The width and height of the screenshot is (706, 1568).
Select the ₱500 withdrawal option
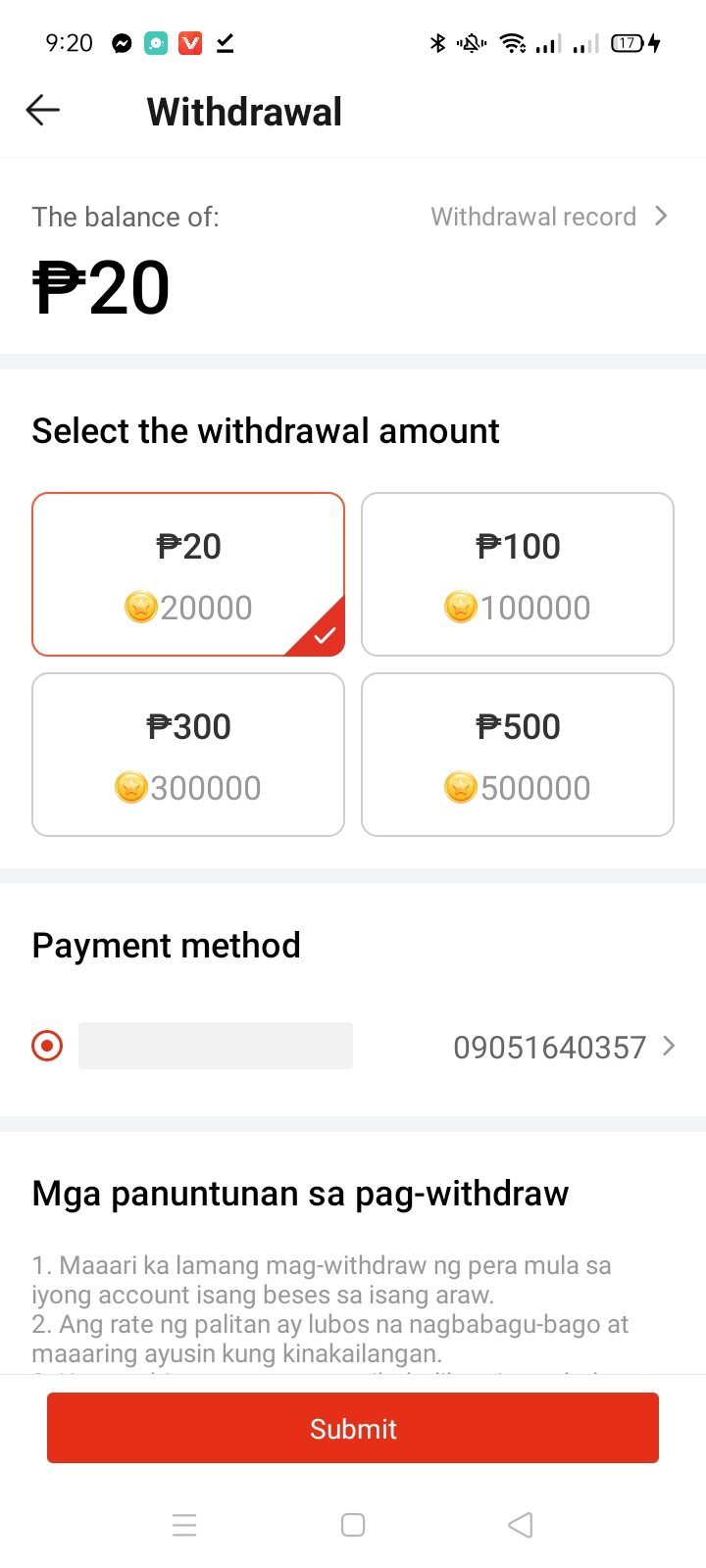[x=518, y=755]
